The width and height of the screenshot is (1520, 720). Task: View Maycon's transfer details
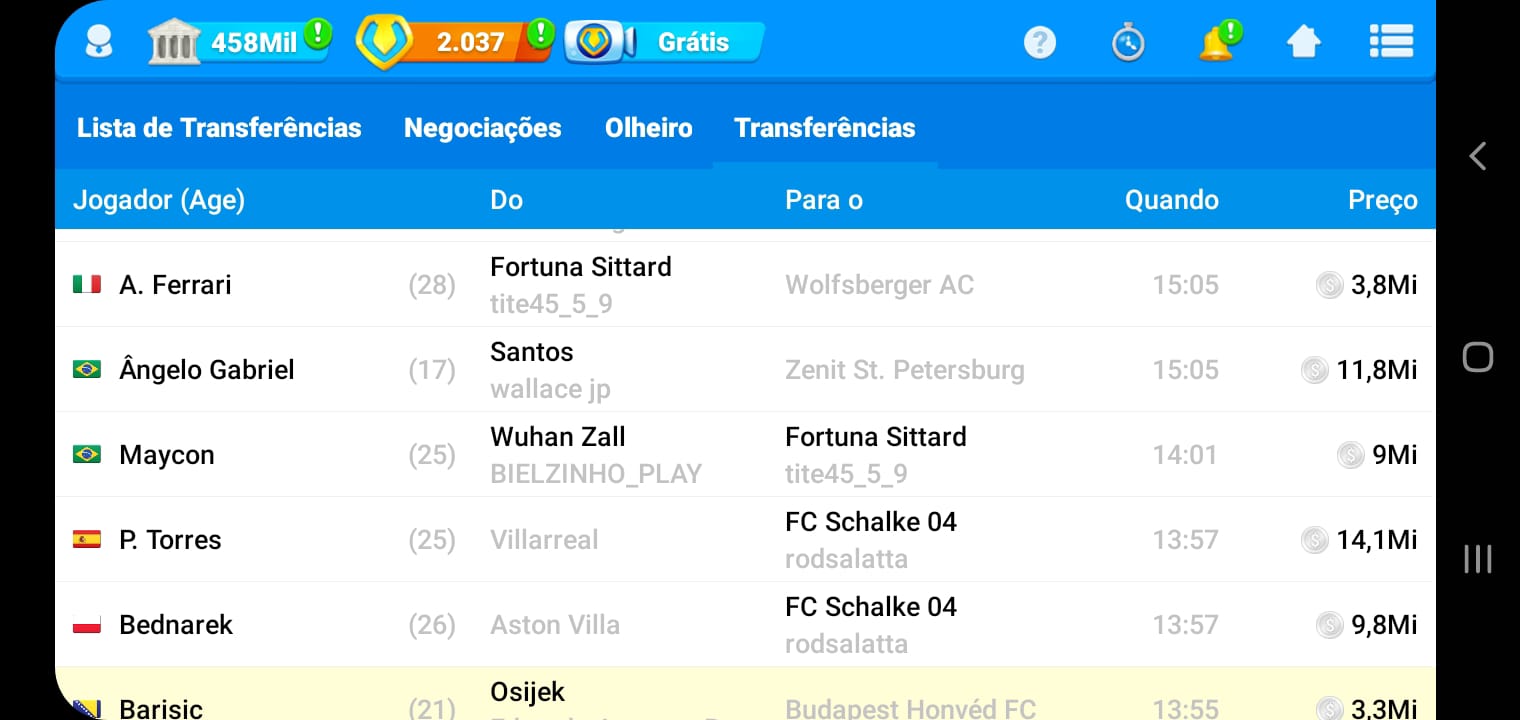click(x=745, y=455)
